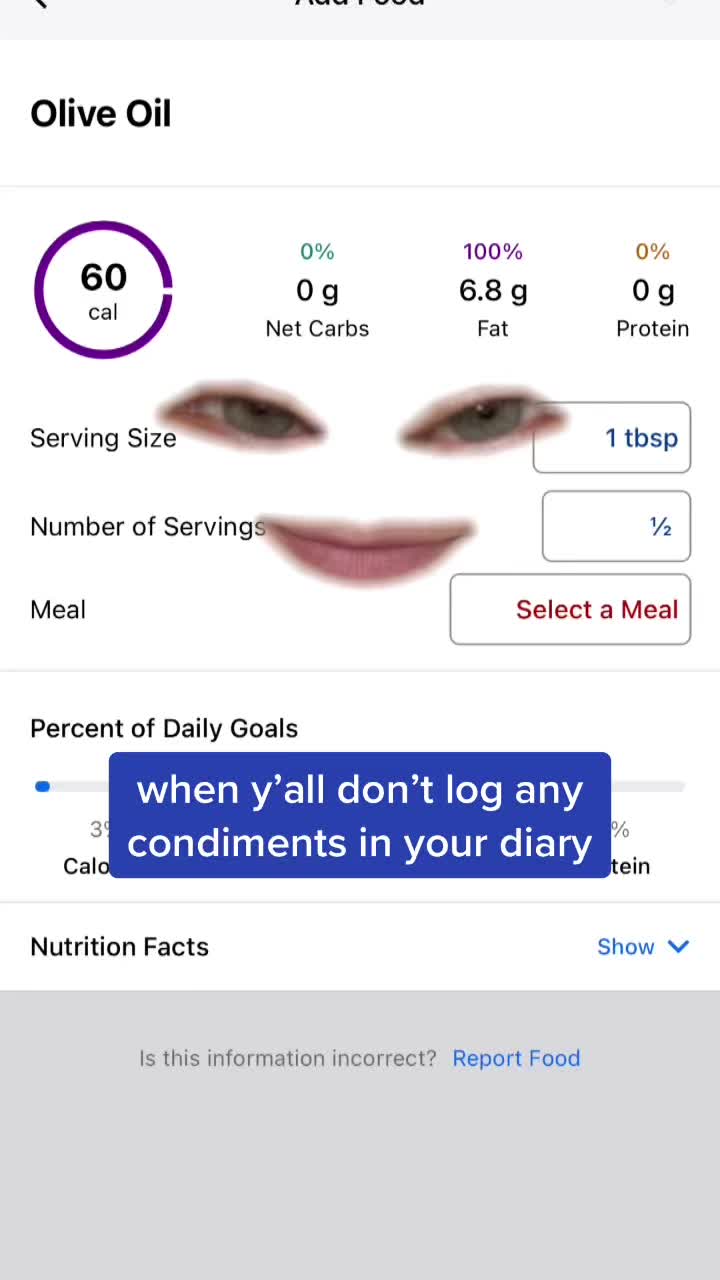The height and width of the screenshot is (1280, 720).
Task: Change the serving size from 1 tbsp
Action: [x=612, y=438]
